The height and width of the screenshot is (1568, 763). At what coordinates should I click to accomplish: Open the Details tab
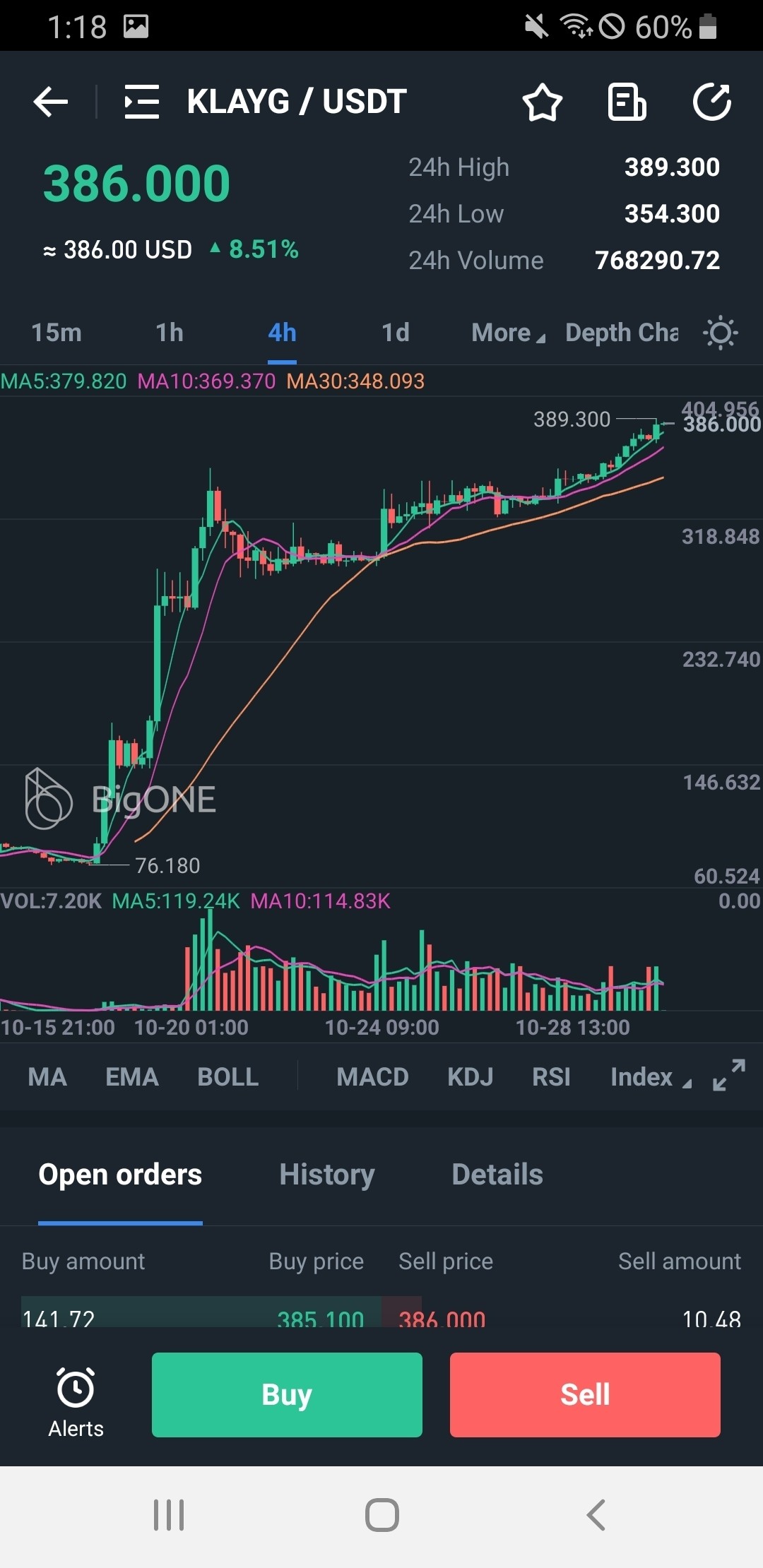pyautogui.click(x=497, y=1175)
